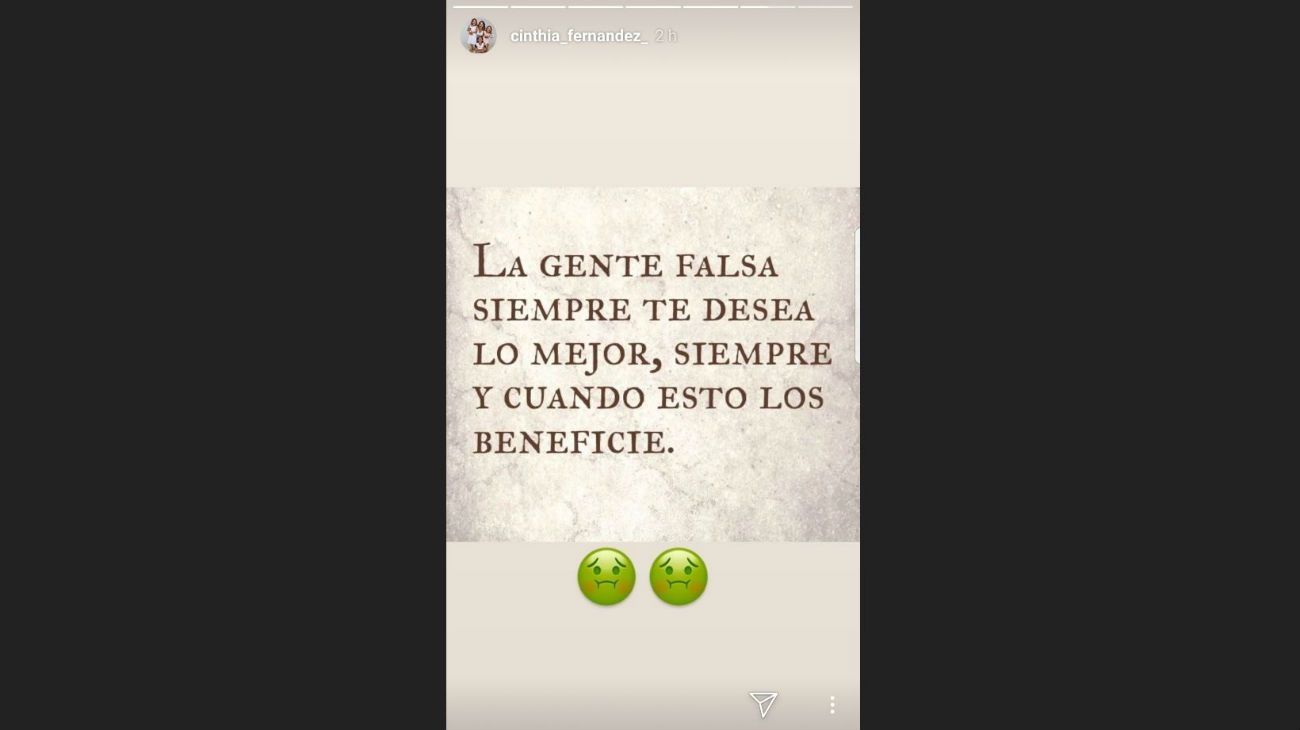Open the three-dot overflow menu

[x=832, y=705]
